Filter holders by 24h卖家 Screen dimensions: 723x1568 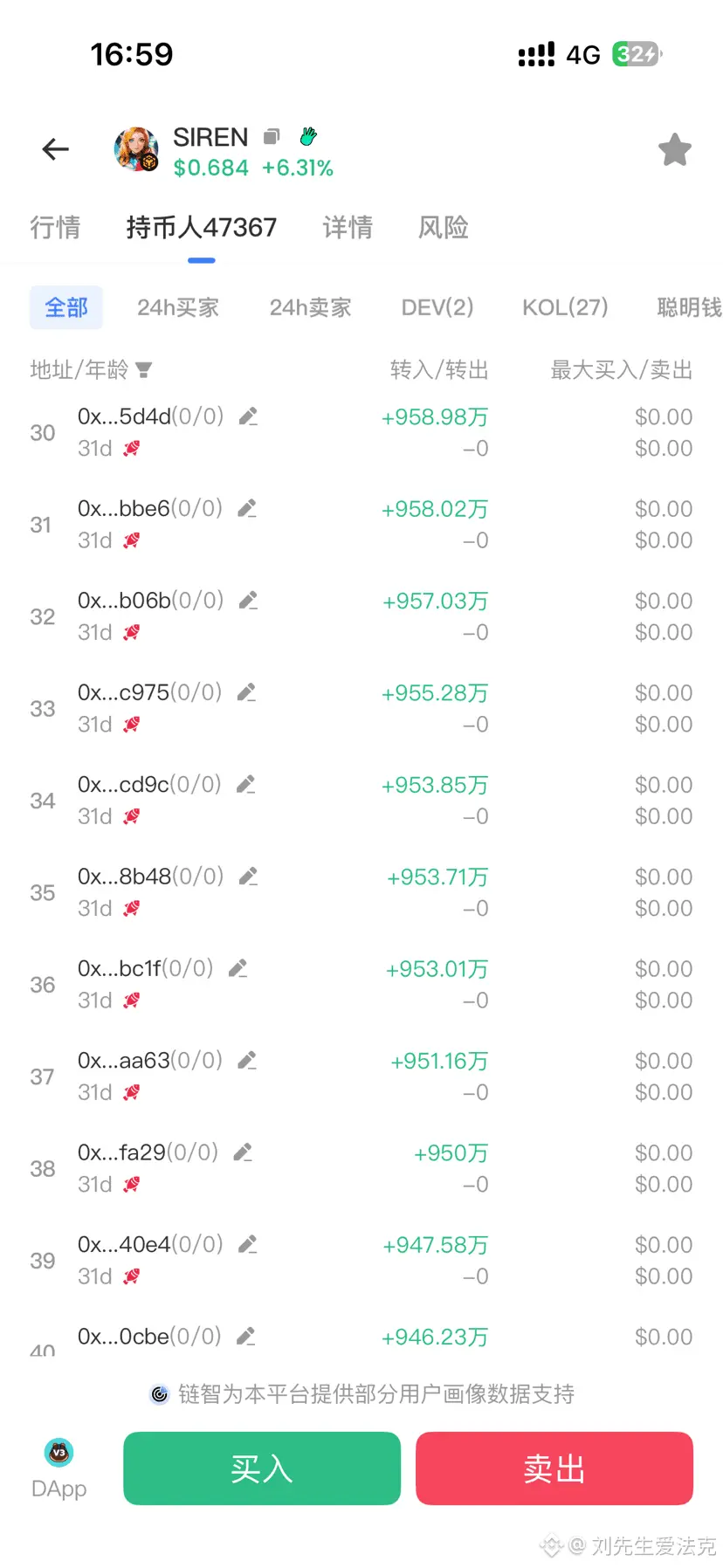tap(310, 307)
